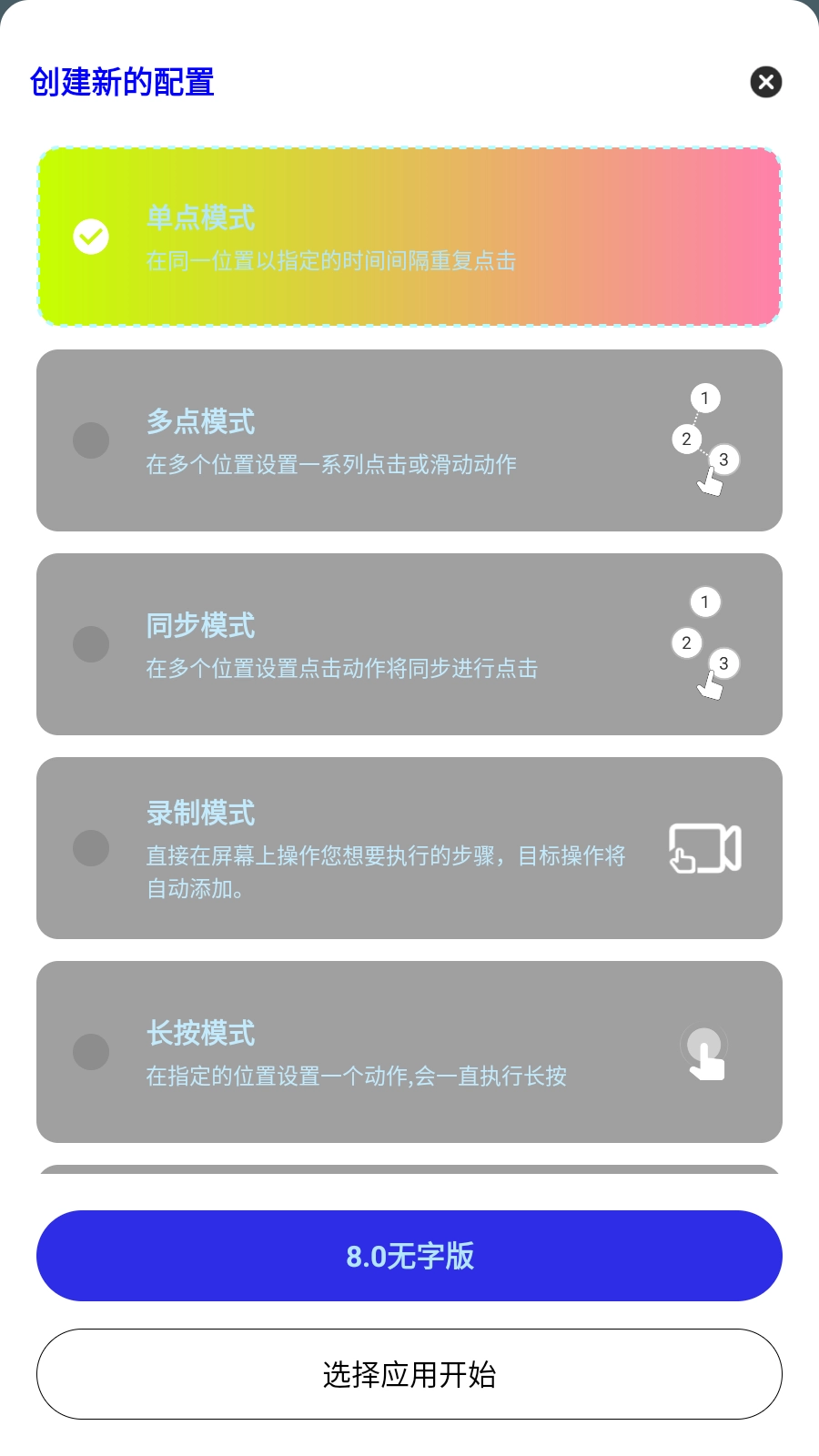Open the 单点模式 card details

click(x=409, y=236)
